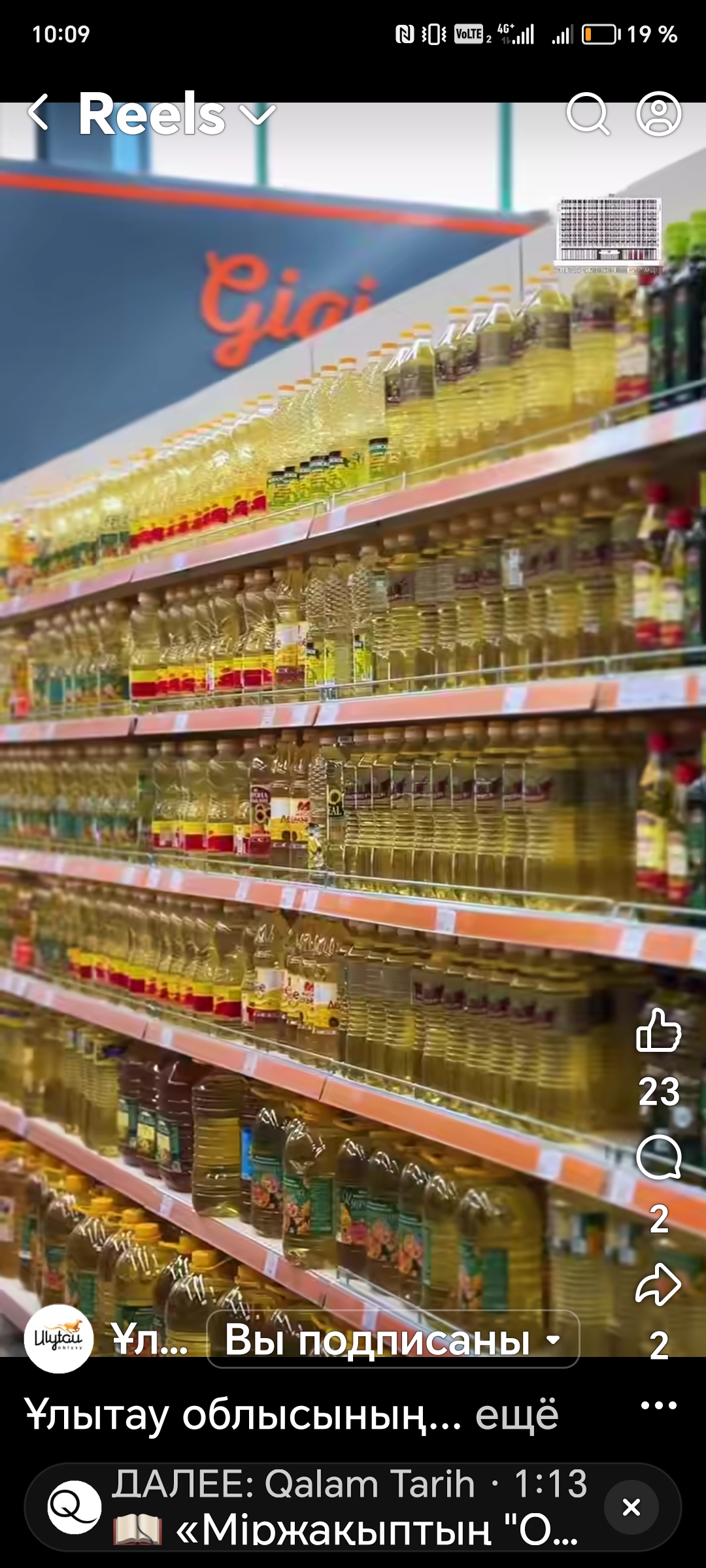The image size is (706, 1568).
Task: Open the search icon
Action: click(x=587, y=114)
